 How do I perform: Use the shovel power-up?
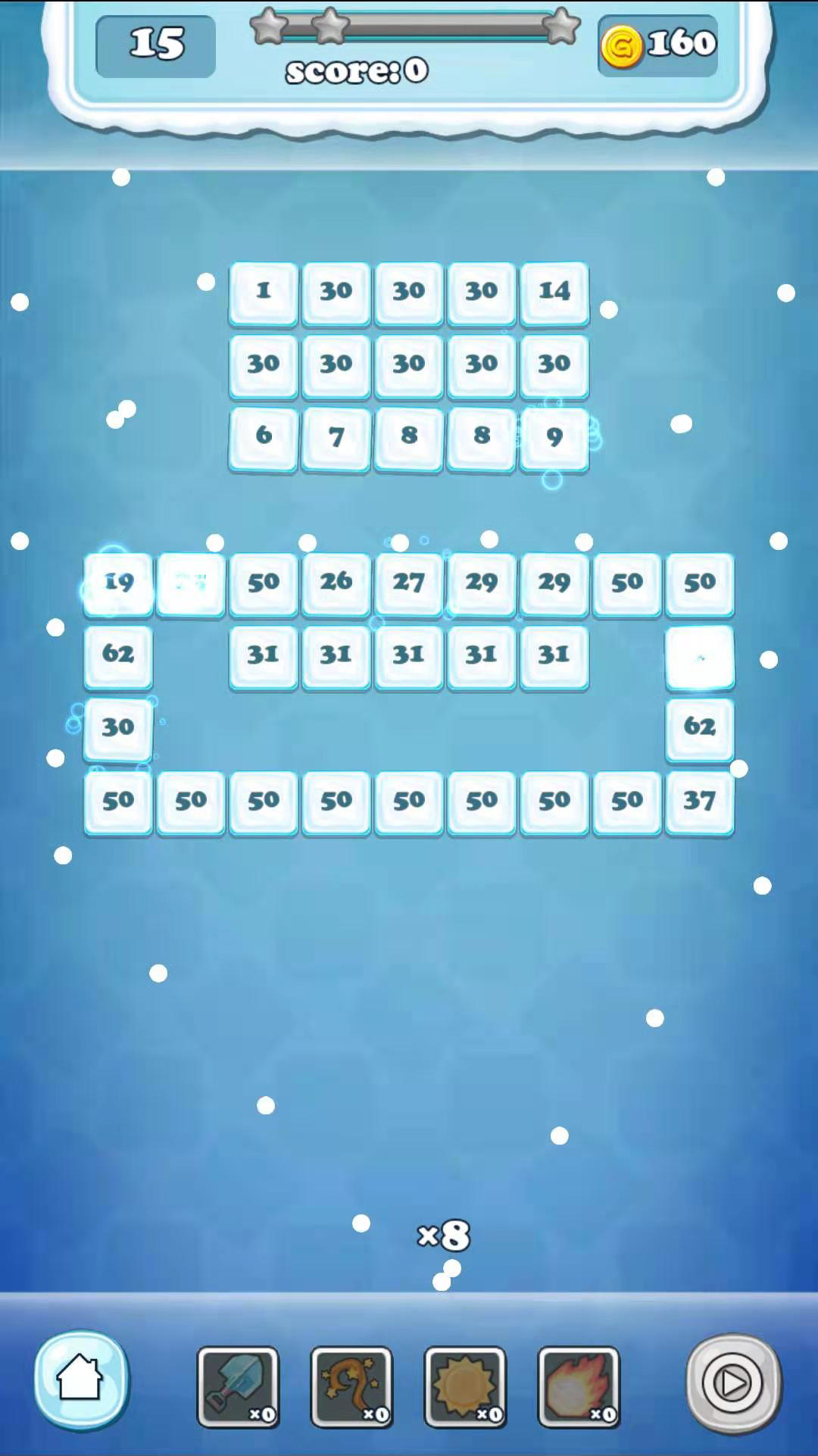pyautogui.click(x=238, y=1386)
